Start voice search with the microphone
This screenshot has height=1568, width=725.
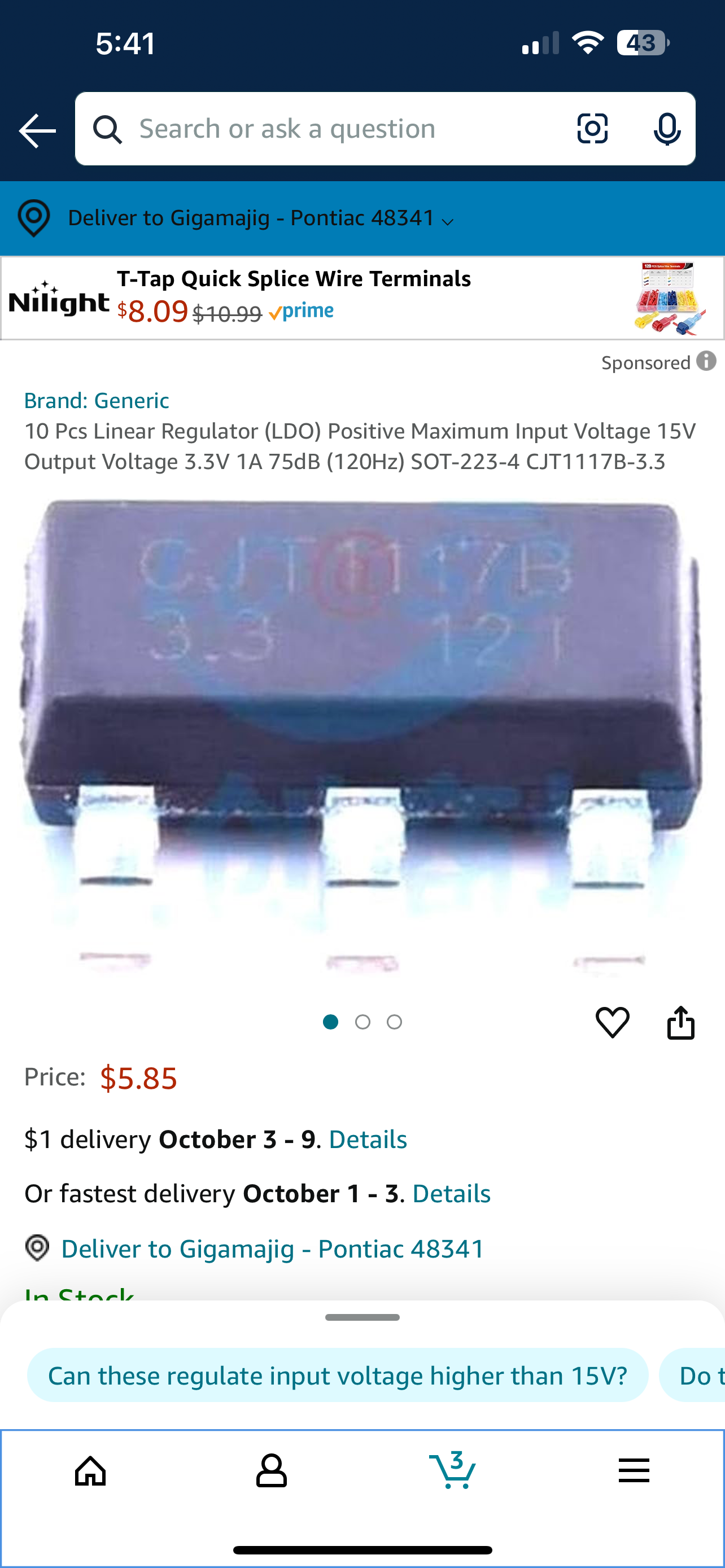coord(667,129)
